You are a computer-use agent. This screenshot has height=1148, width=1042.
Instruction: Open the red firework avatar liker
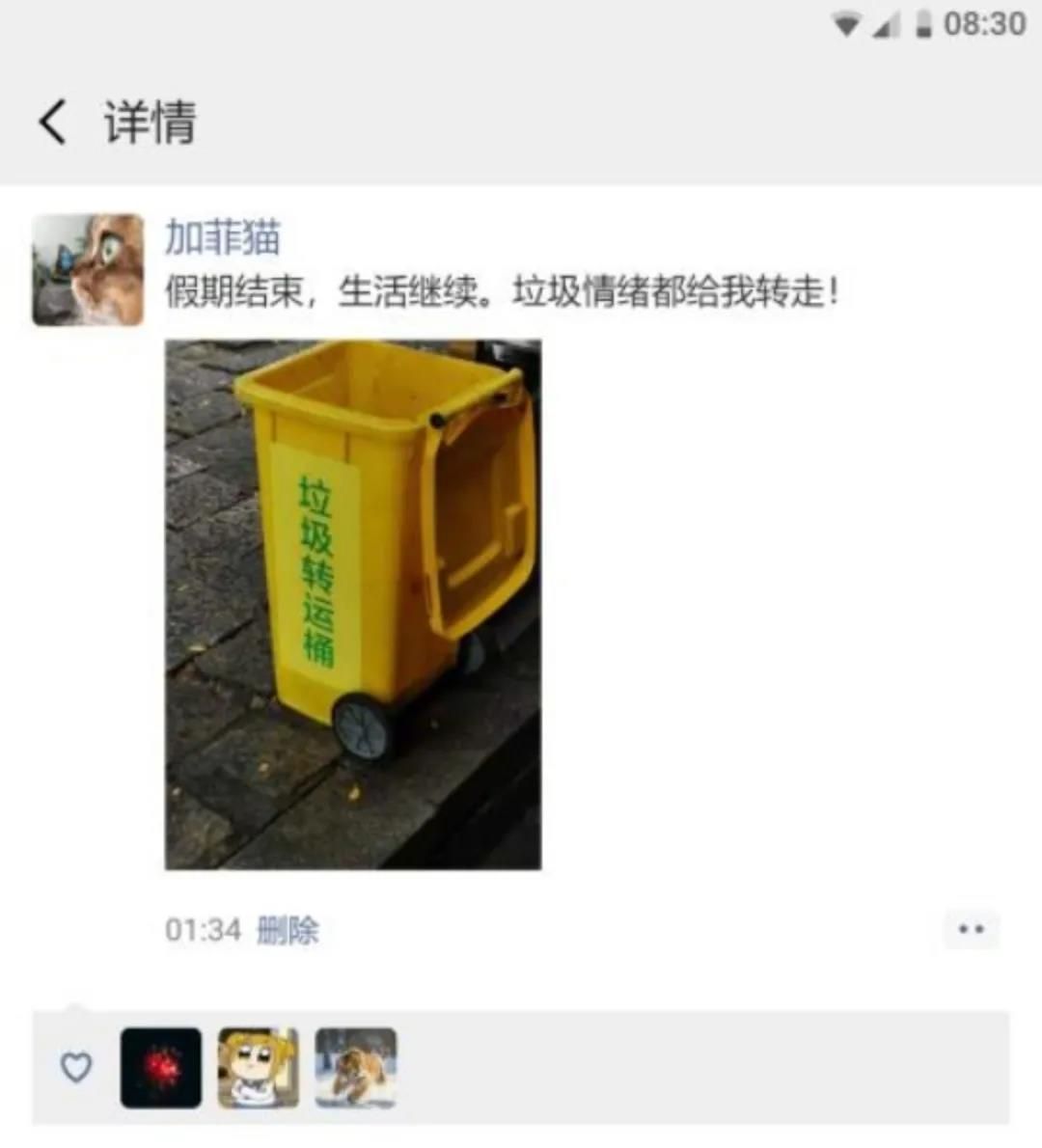pyautogui.click(x=161, y=1067)
